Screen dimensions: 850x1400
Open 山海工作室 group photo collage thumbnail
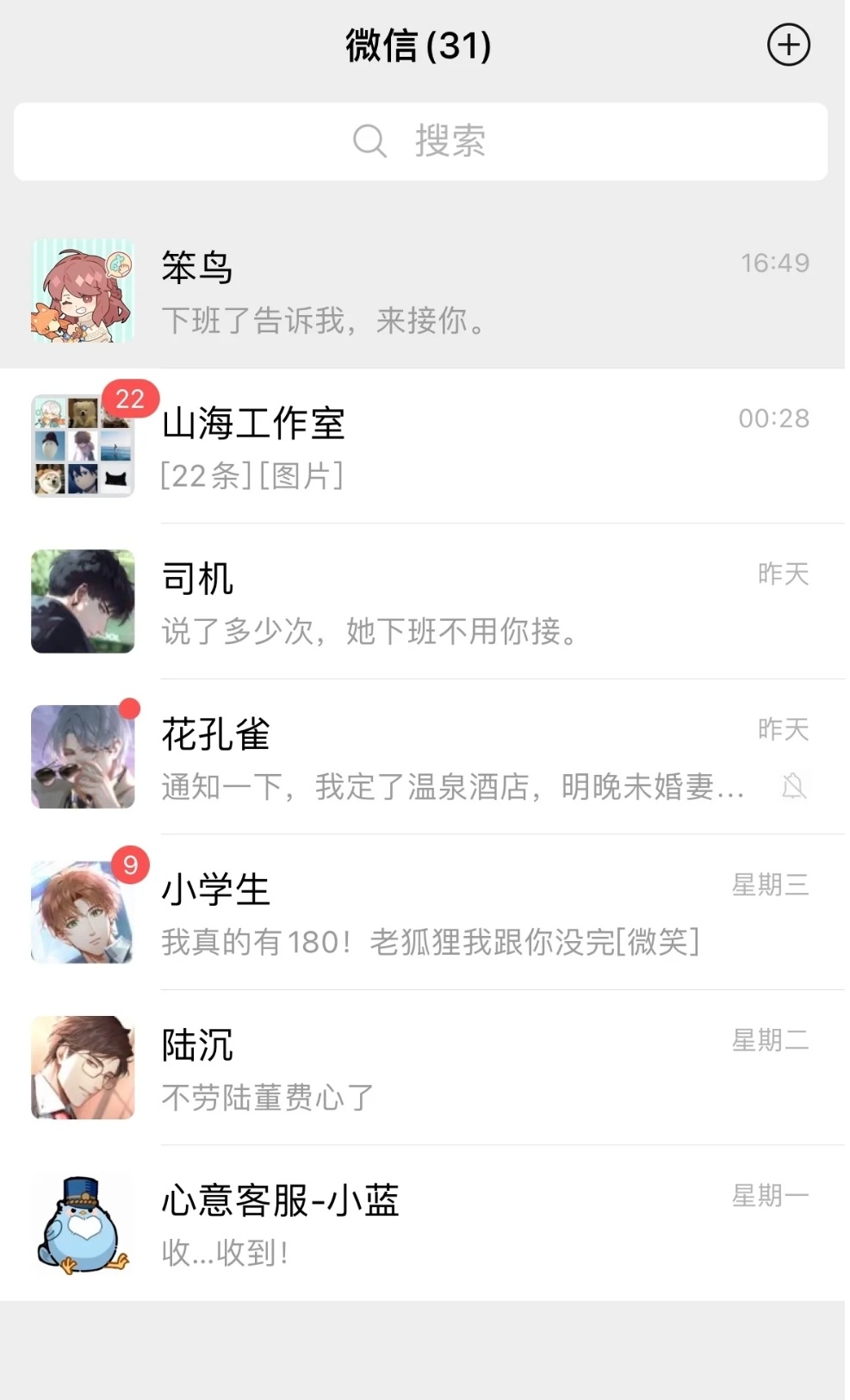pos(83,445)
